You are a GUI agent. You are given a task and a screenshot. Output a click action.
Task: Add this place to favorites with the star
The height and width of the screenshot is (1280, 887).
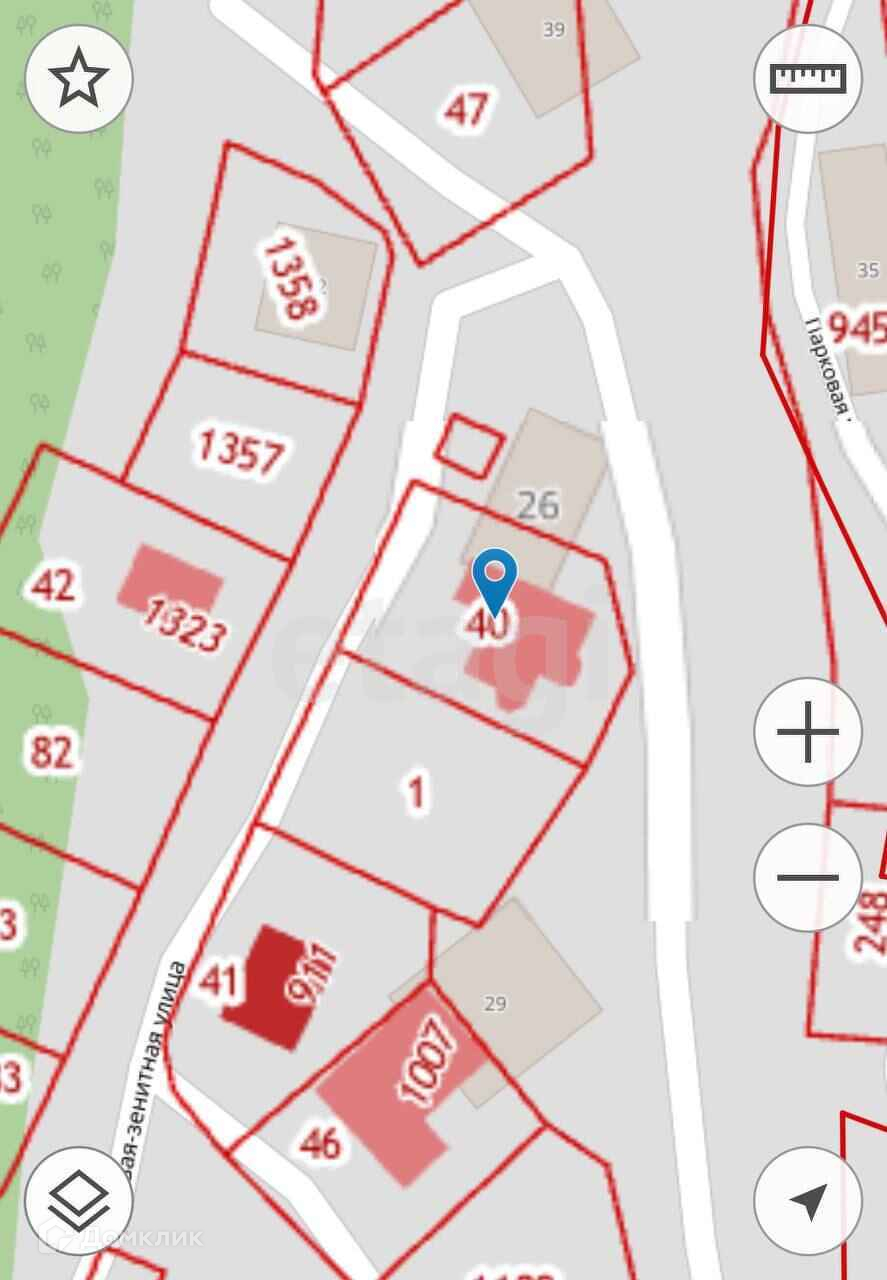pyautogui.click(x=80, y=79)
